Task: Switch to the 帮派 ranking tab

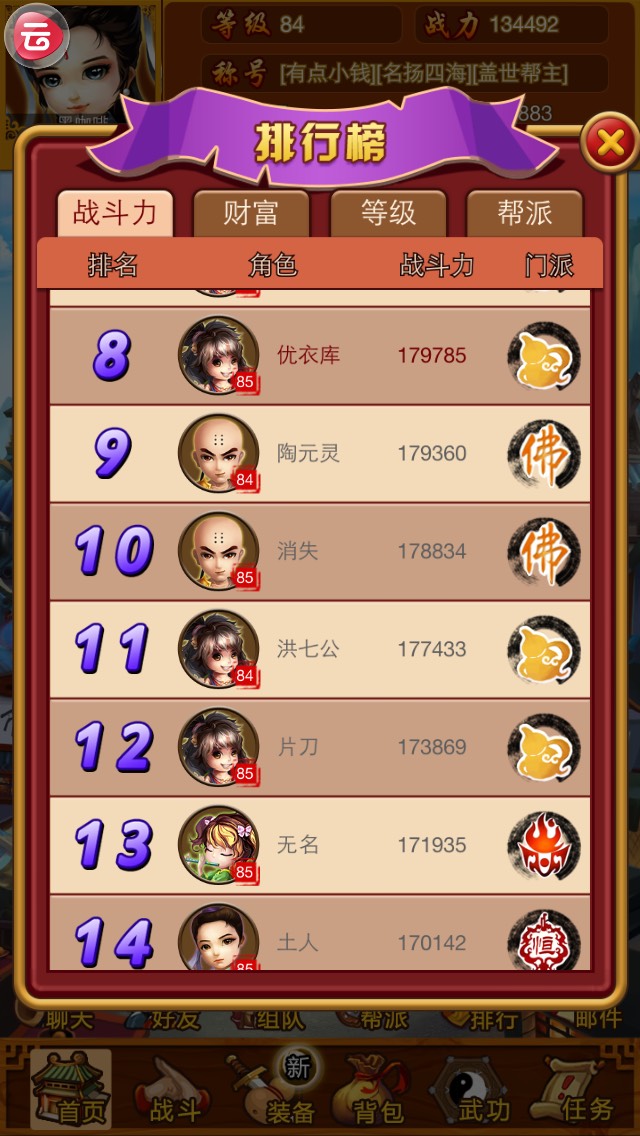Action: tap(524, 212)
